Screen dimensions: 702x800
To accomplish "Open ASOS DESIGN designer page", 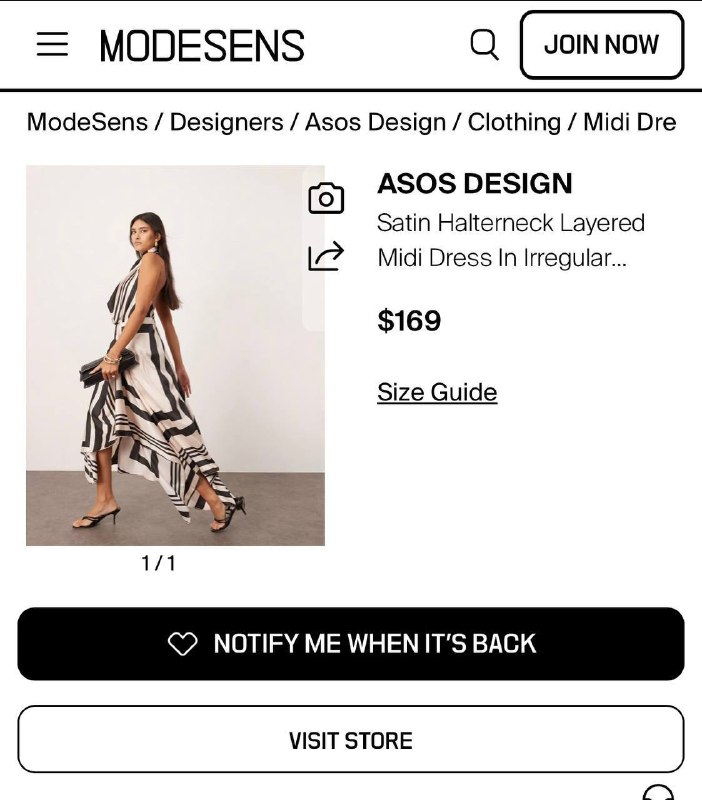I will [x=475, y=184].
